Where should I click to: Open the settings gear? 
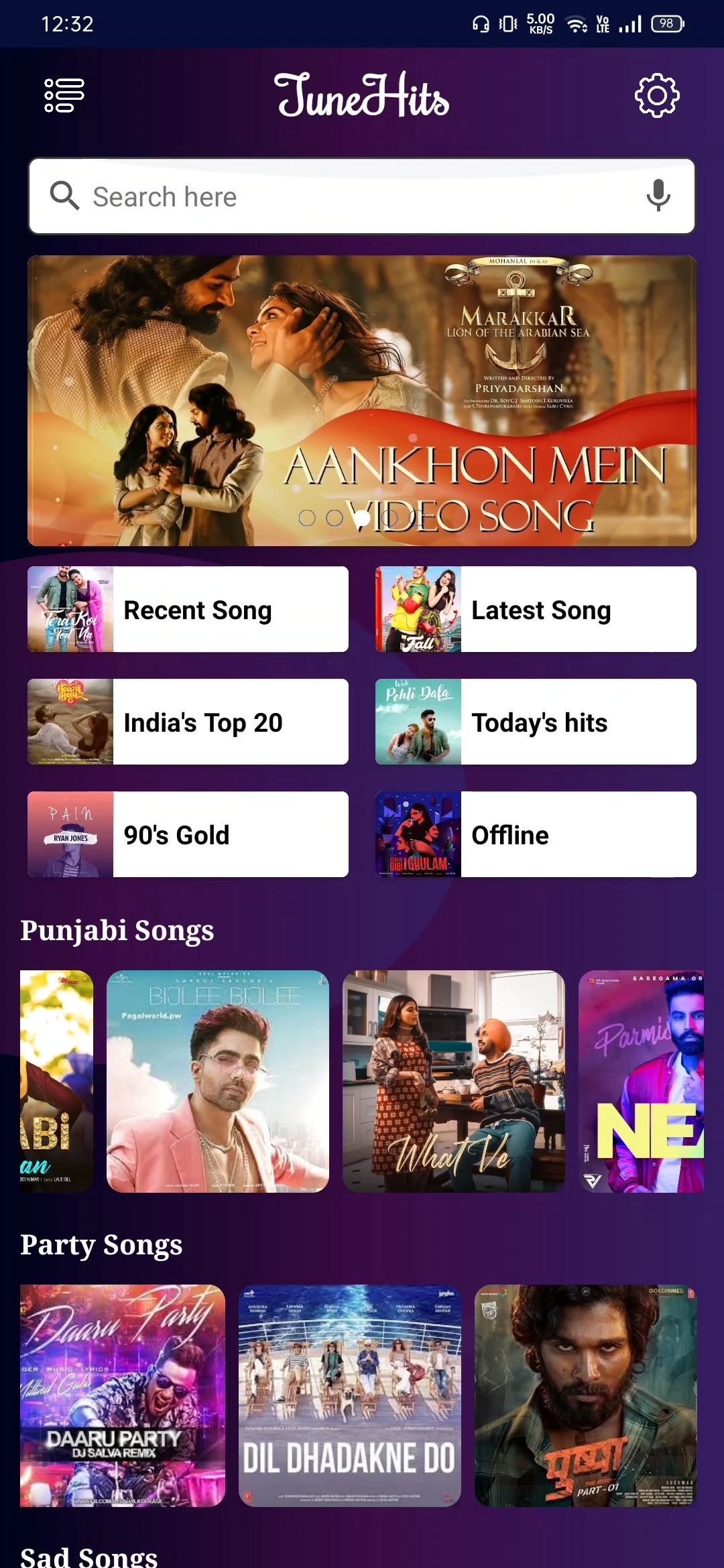[x=656, y=95]
